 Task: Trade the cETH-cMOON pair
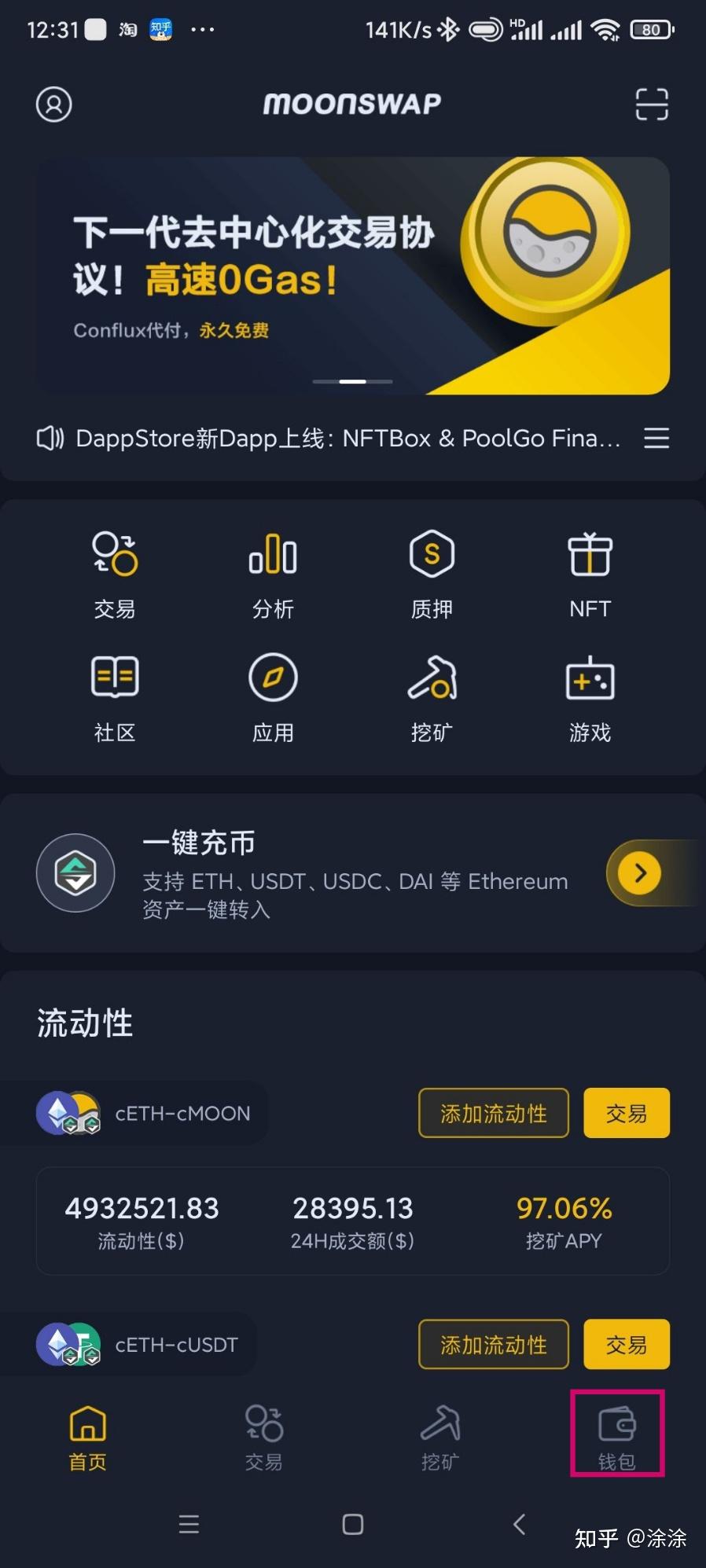[x=626, y=1113]
